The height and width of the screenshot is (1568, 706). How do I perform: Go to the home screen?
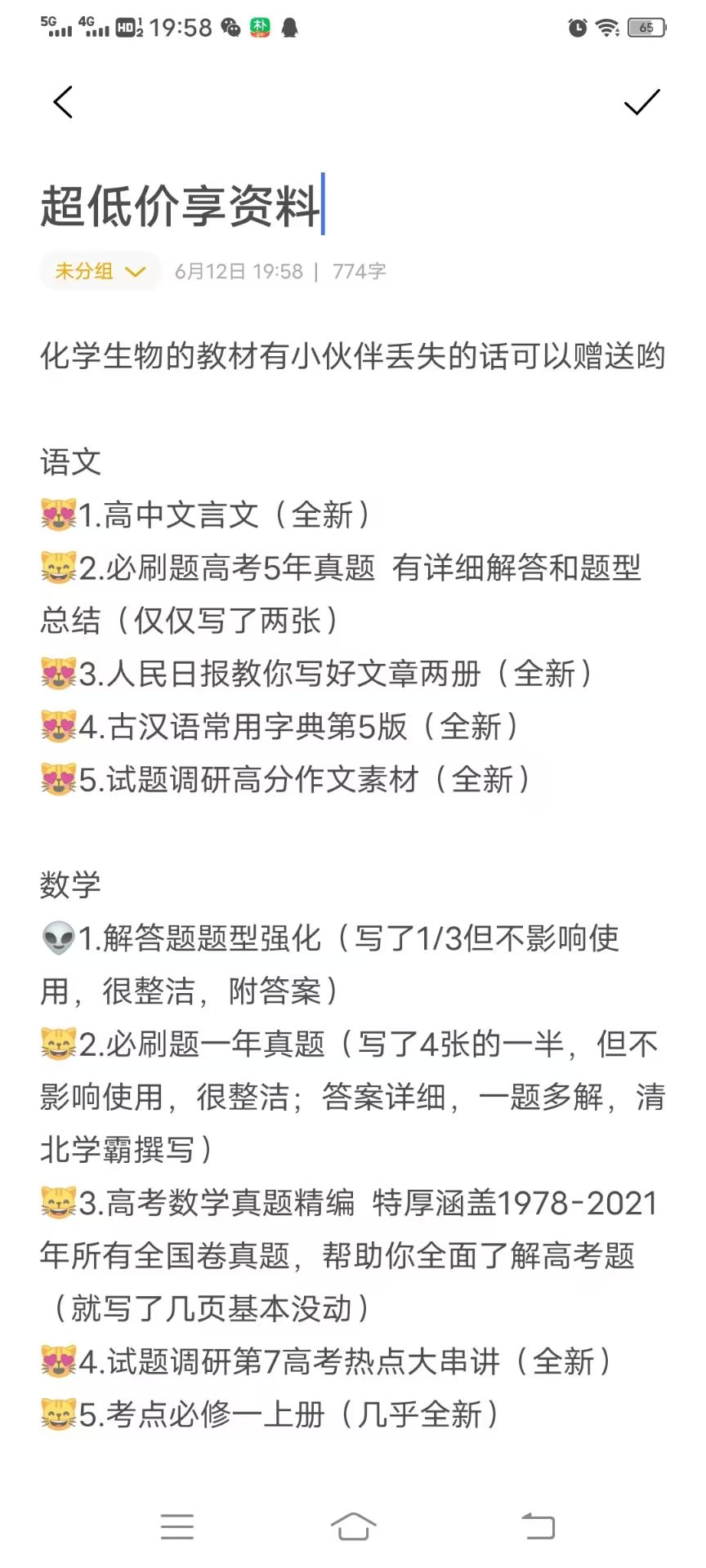[353, 1526]
